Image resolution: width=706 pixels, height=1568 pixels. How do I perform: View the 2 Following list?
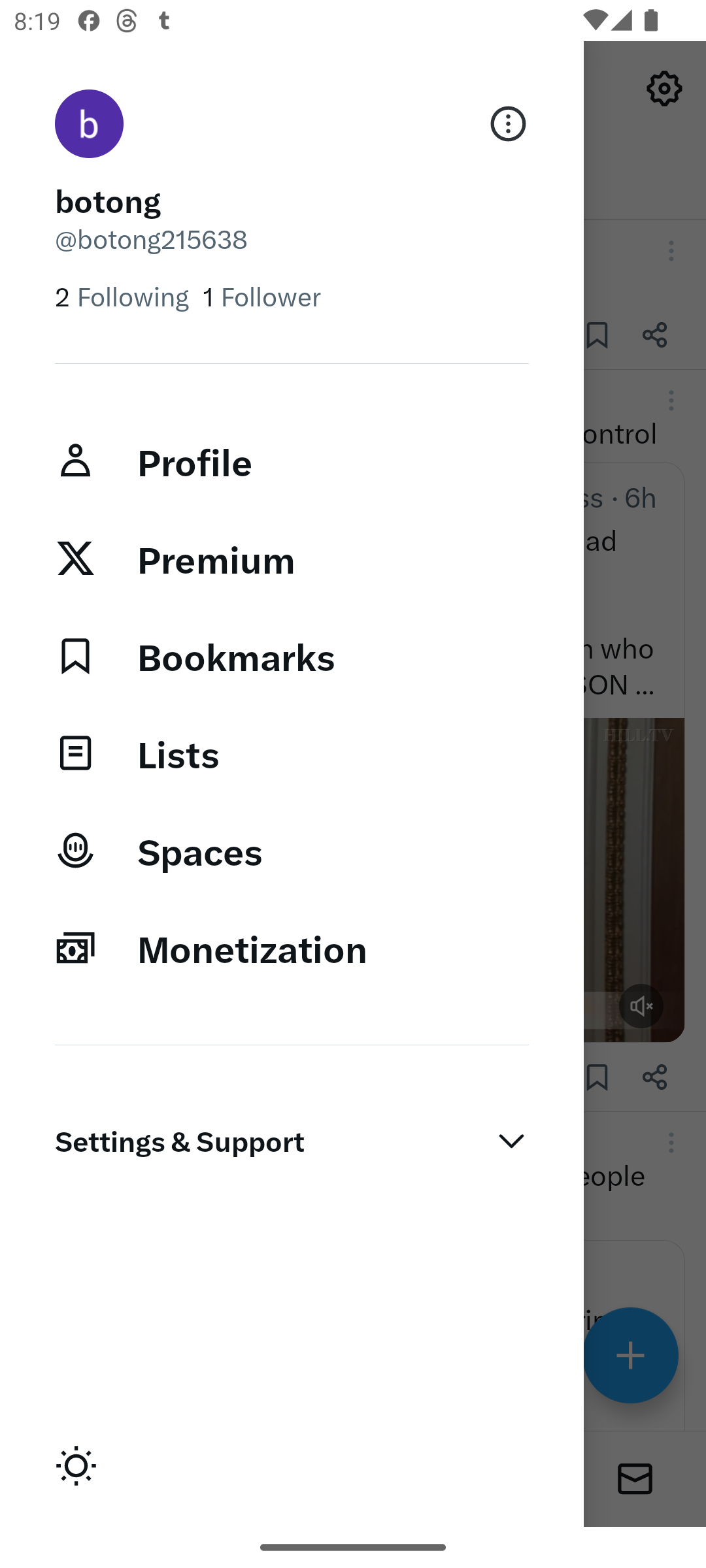pyautogui.click(x=122, y=297)
